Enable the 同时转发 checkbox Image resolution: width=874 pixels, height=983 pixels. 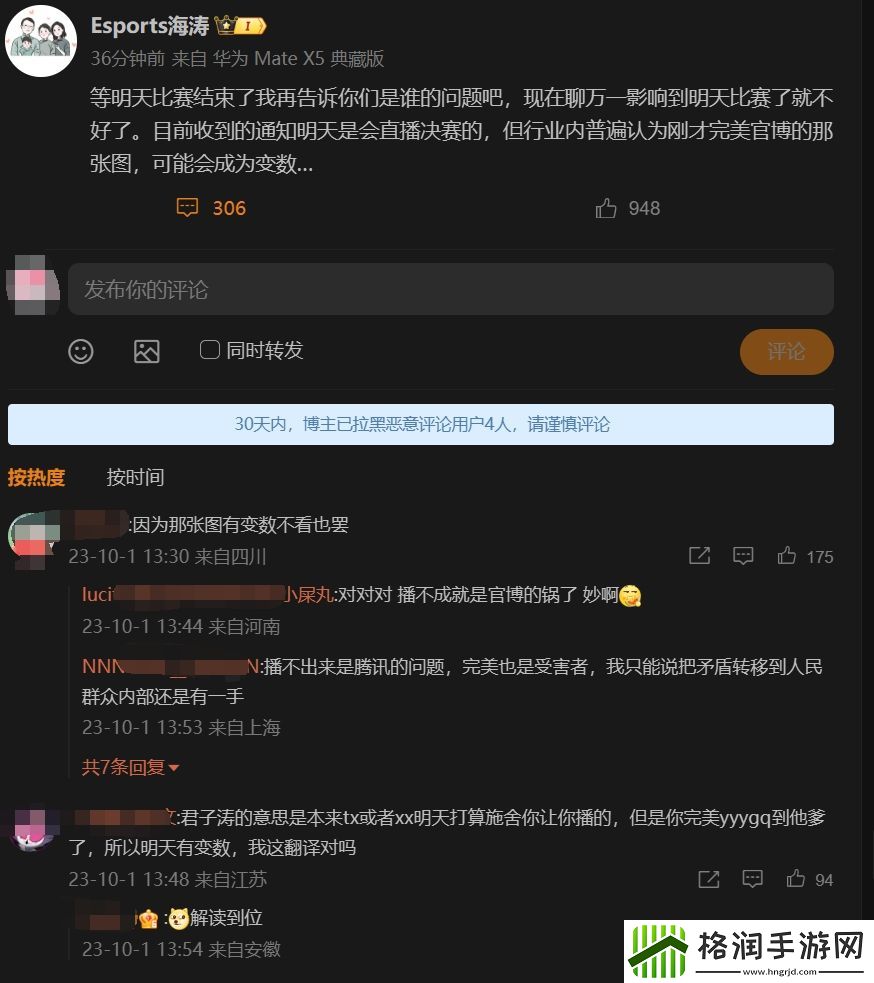(209, 351)
